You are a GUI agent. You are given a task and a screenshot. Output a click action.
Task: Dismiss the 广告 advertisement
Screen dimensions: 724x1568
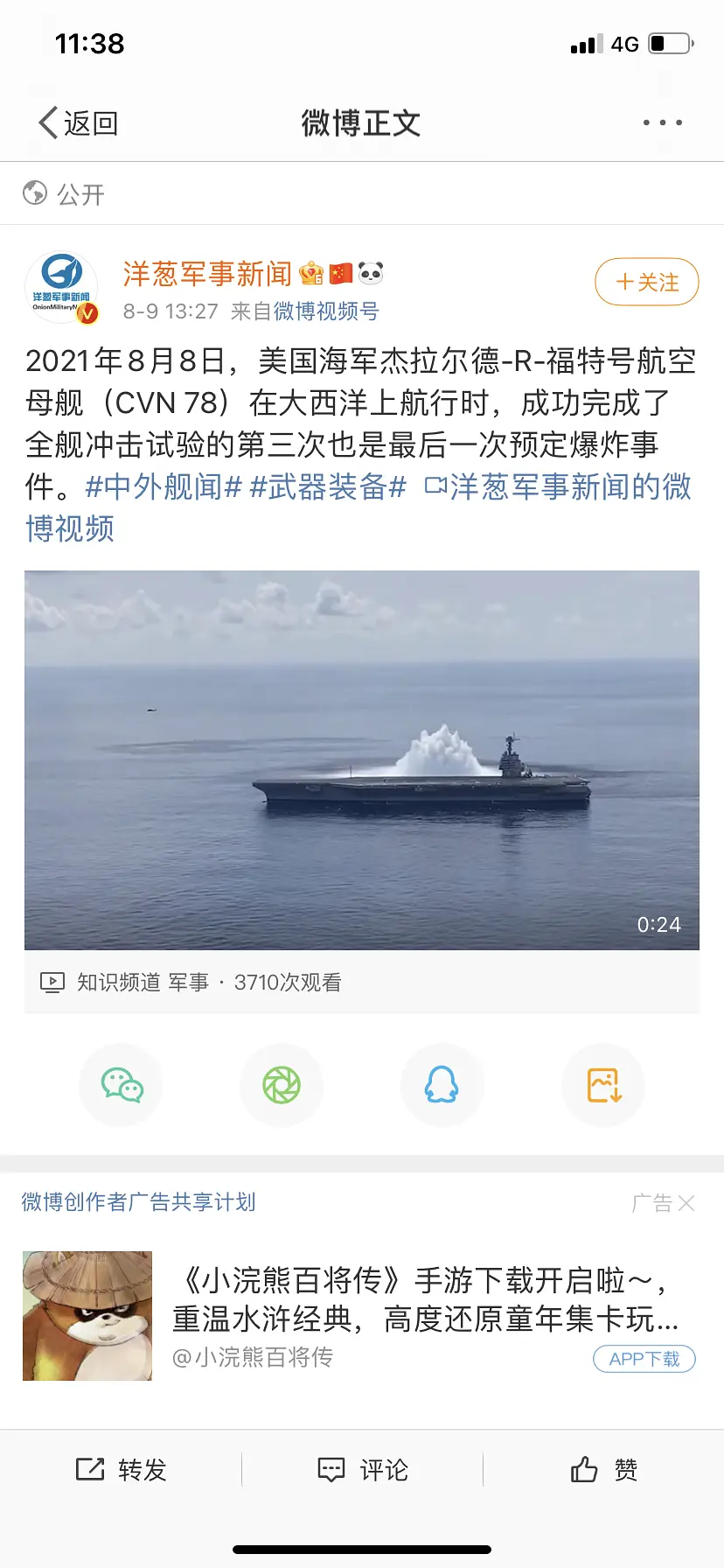click(x=686, y=1203)
